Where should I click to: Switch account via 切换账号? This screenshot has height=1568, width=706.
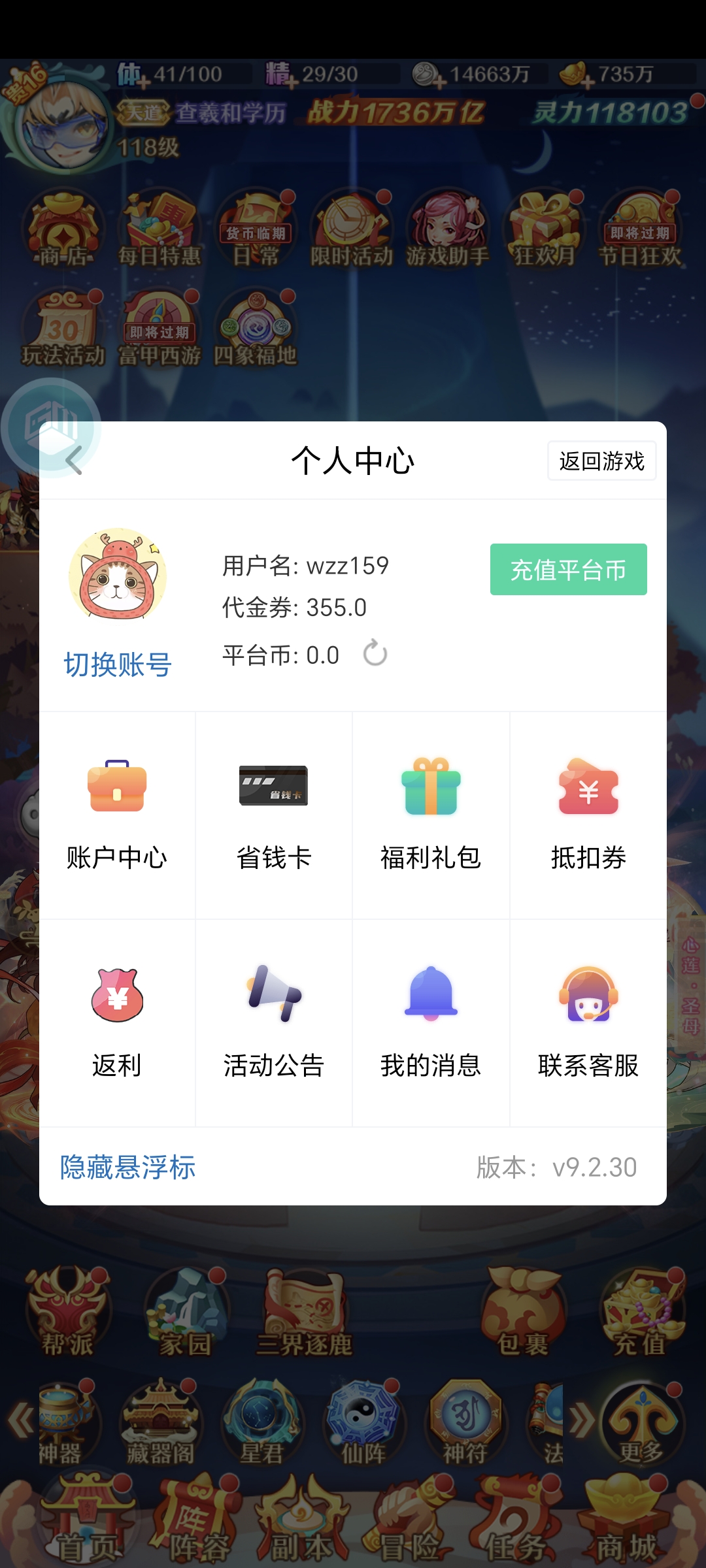pyautogui.click(x=118, y=664)
